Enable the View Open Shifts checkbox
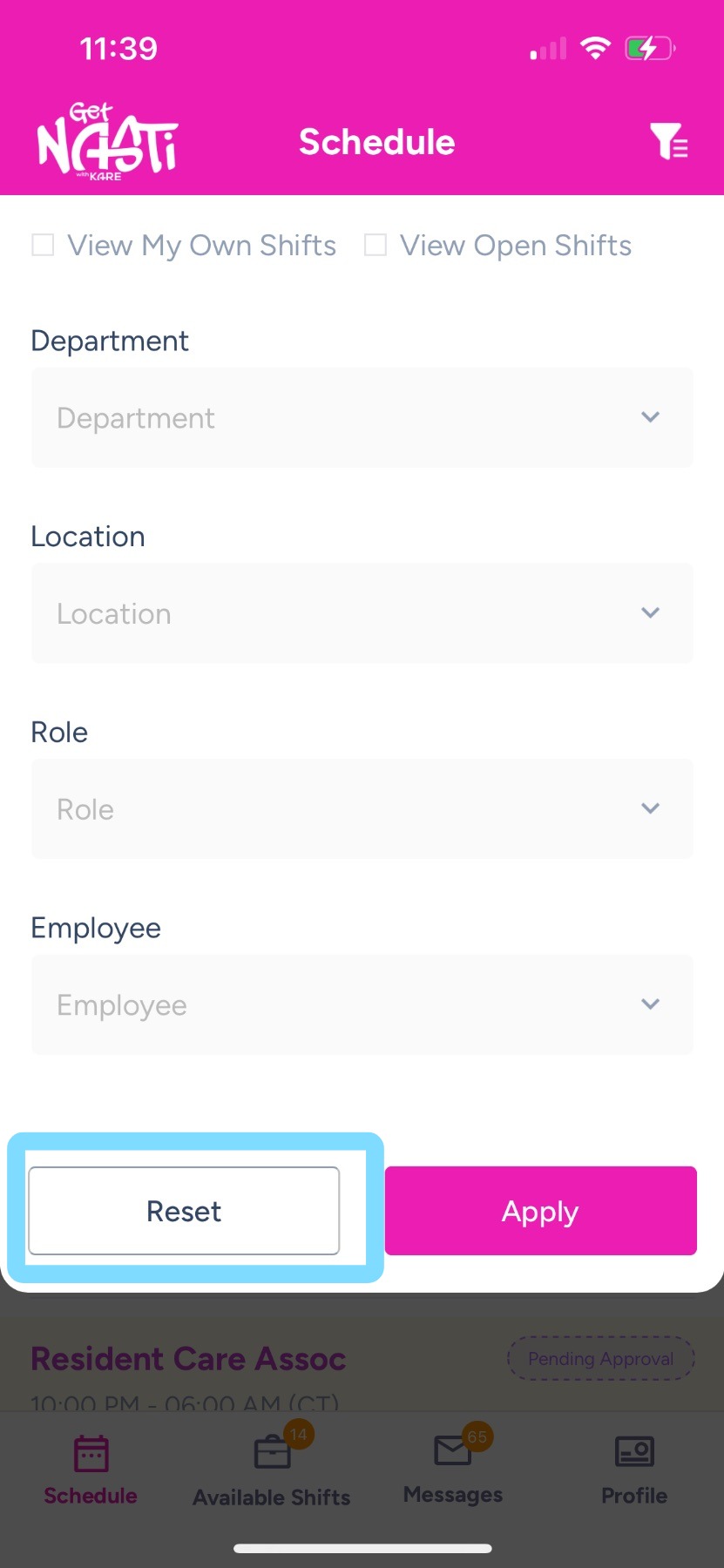The width and height of the screenshot is (724, 1568). tap(376, 245)
